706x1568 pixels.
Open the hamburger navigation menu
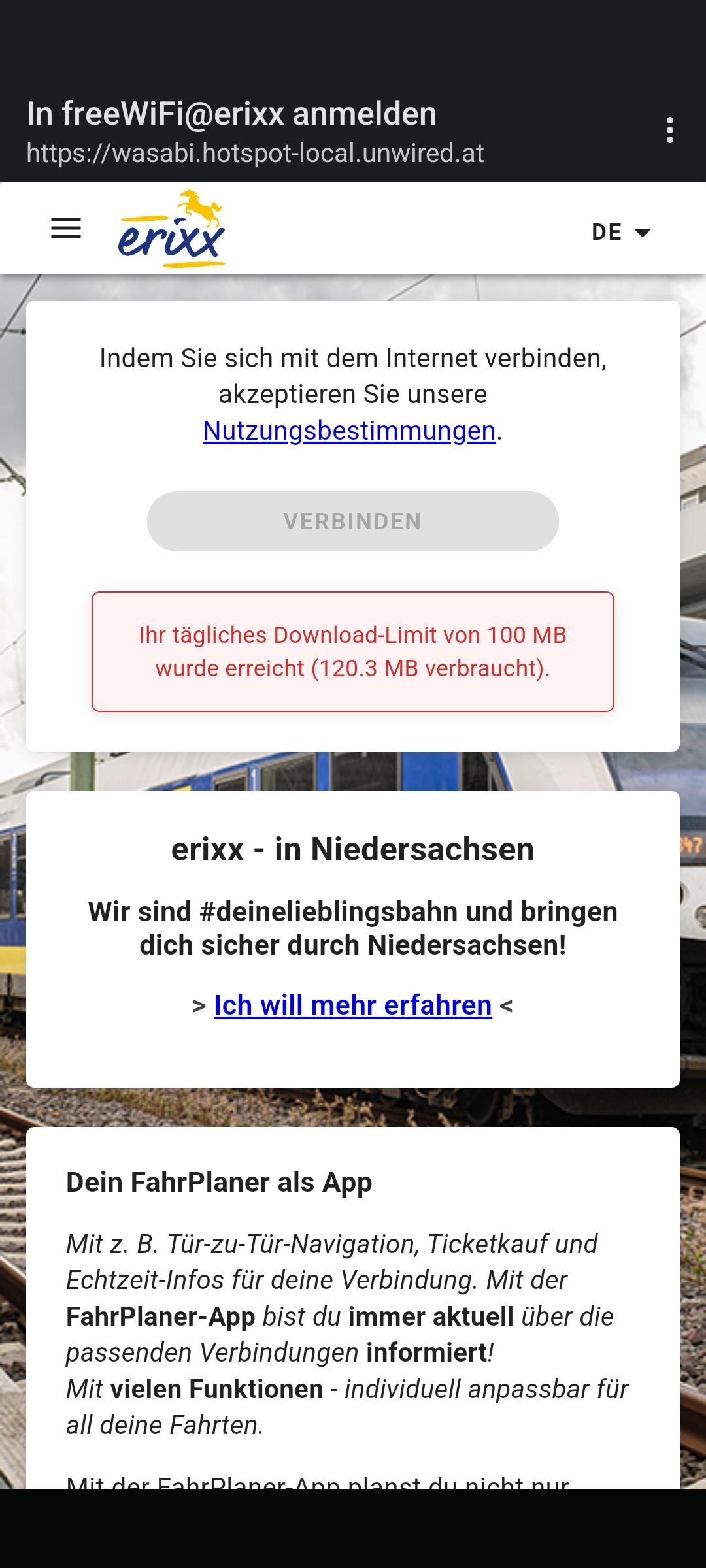tap(66, 229)
